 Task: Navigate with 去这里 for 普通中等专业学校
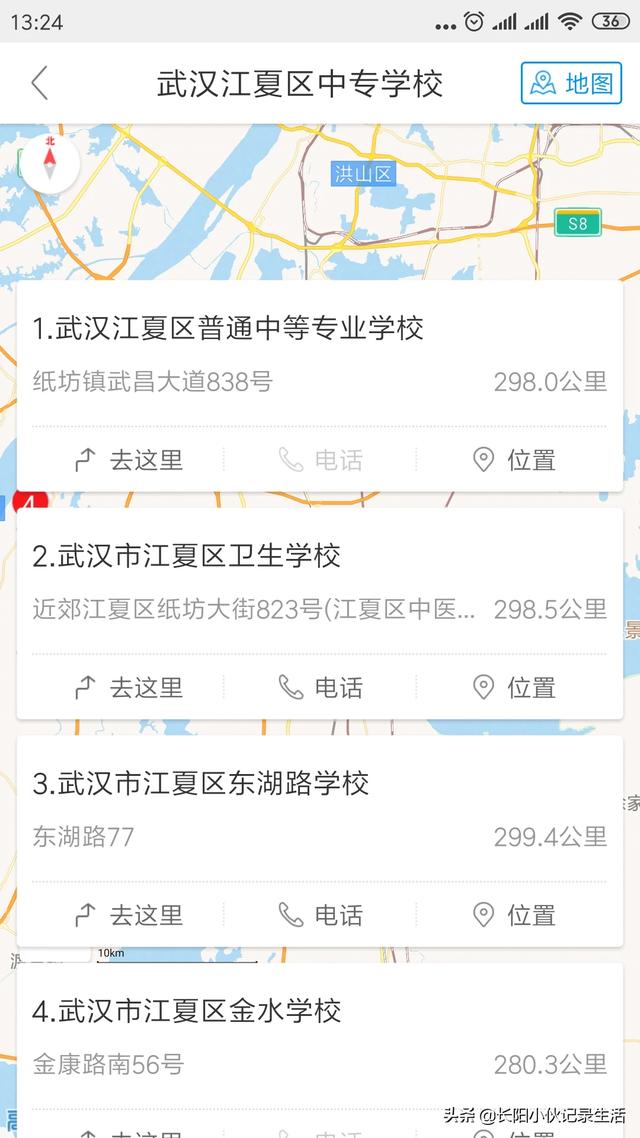click(x=128, y=460)
